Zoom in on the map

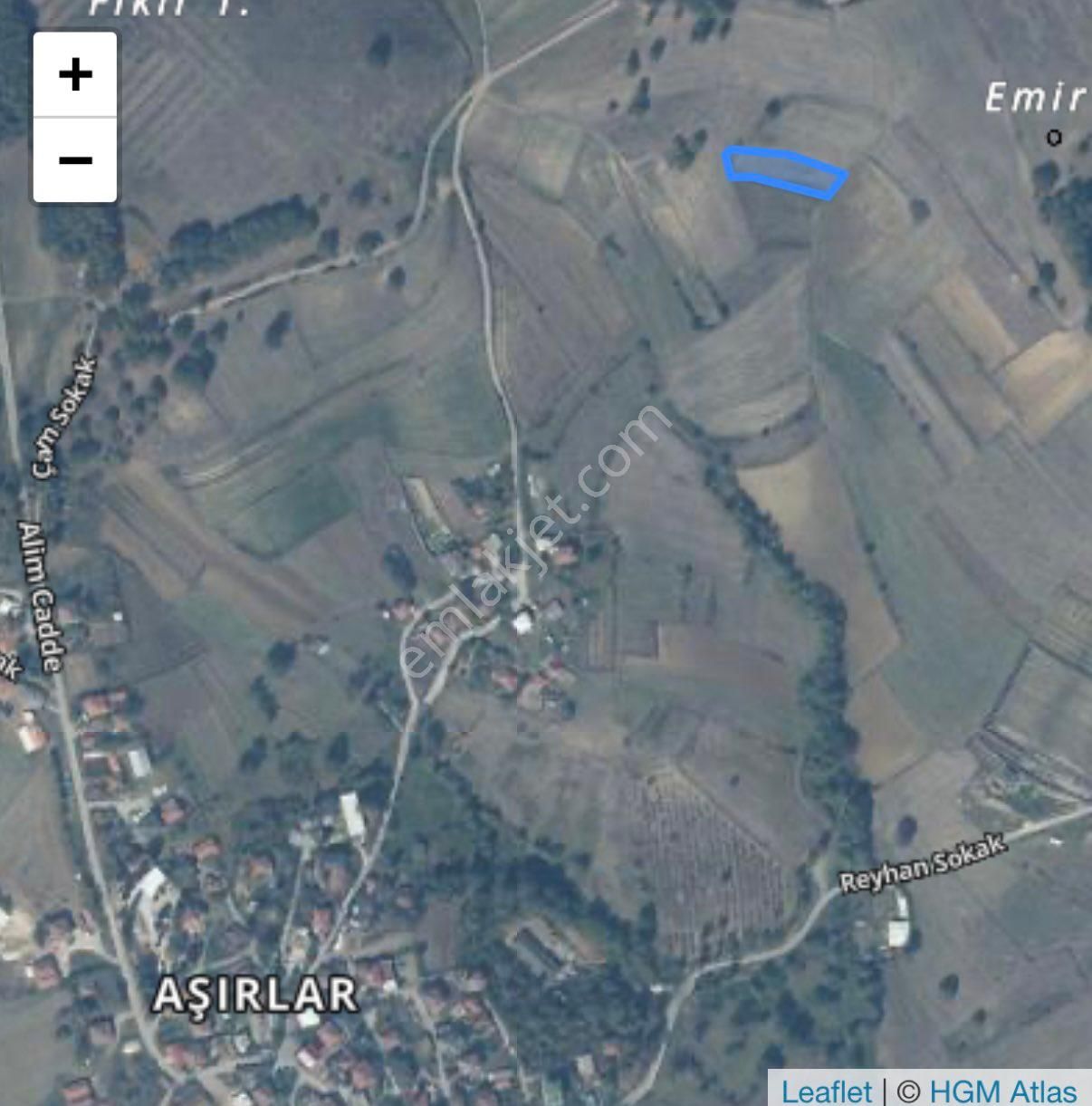(75, 74)
